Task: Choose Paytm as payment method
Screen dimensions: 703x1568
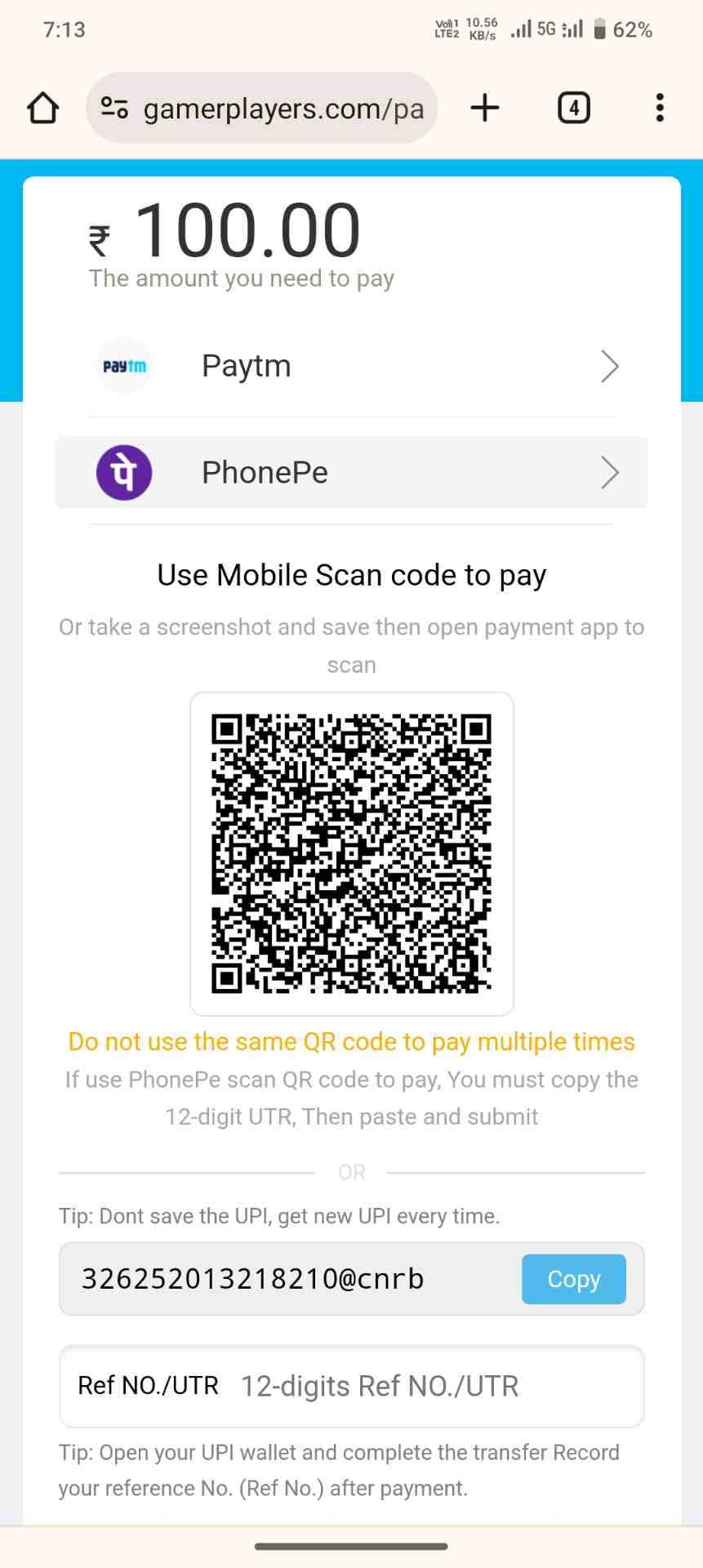Action: 351,366
